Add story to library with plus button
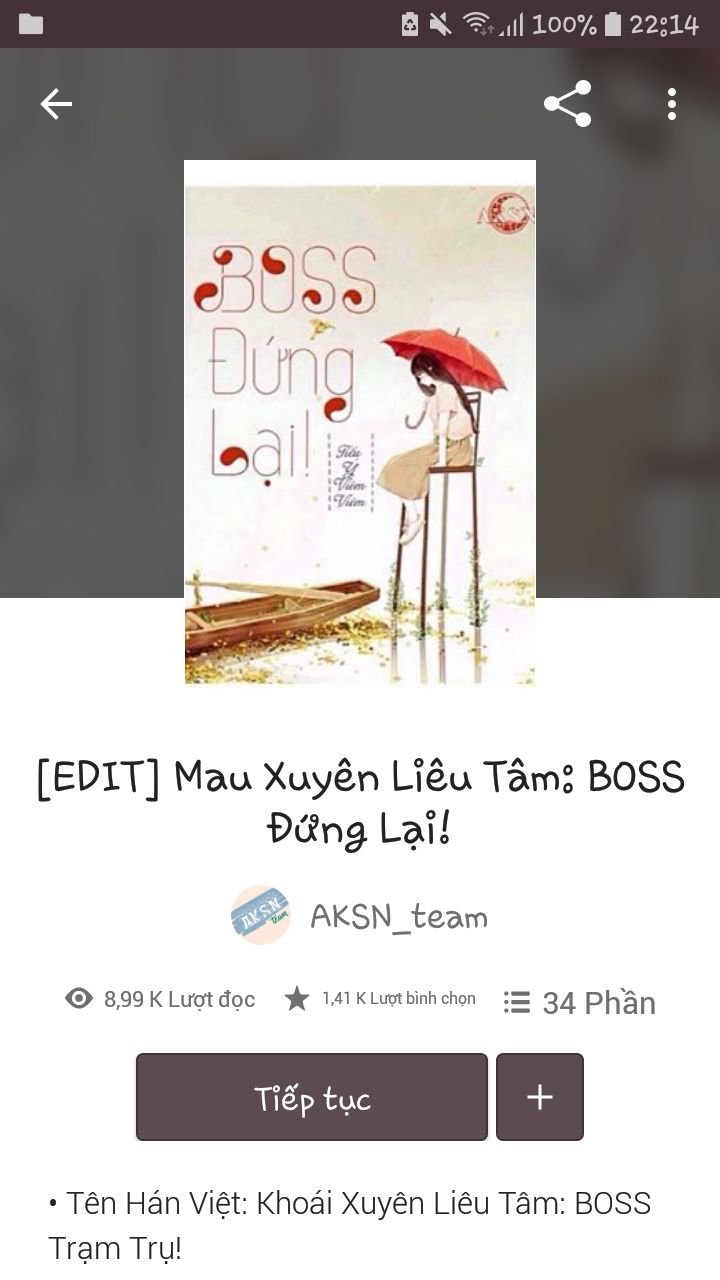Screen dimensions: 720x1280 [540, 1097]
